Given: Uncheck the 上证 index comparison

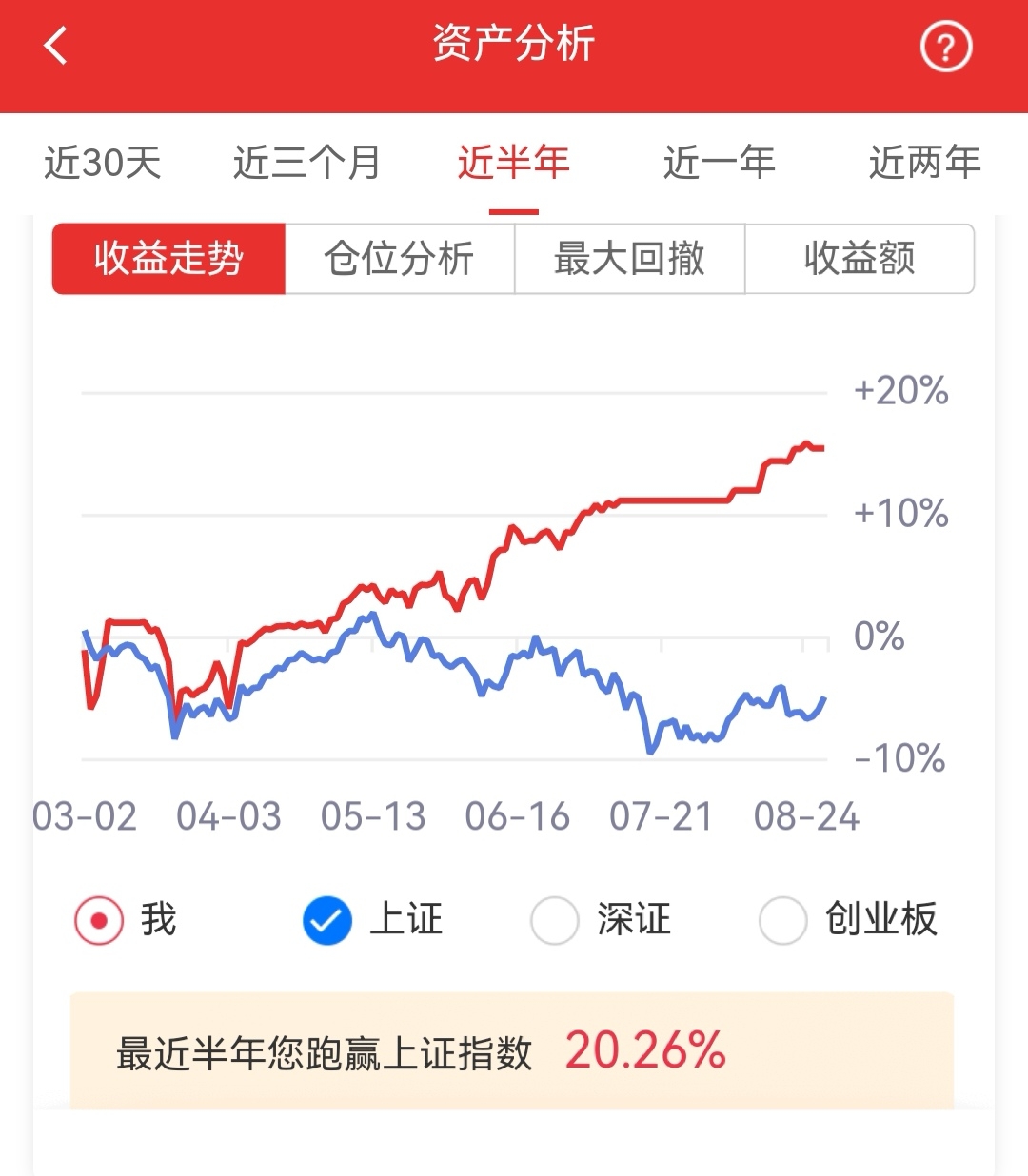Looking at the screenshot, I should [373, 920].
